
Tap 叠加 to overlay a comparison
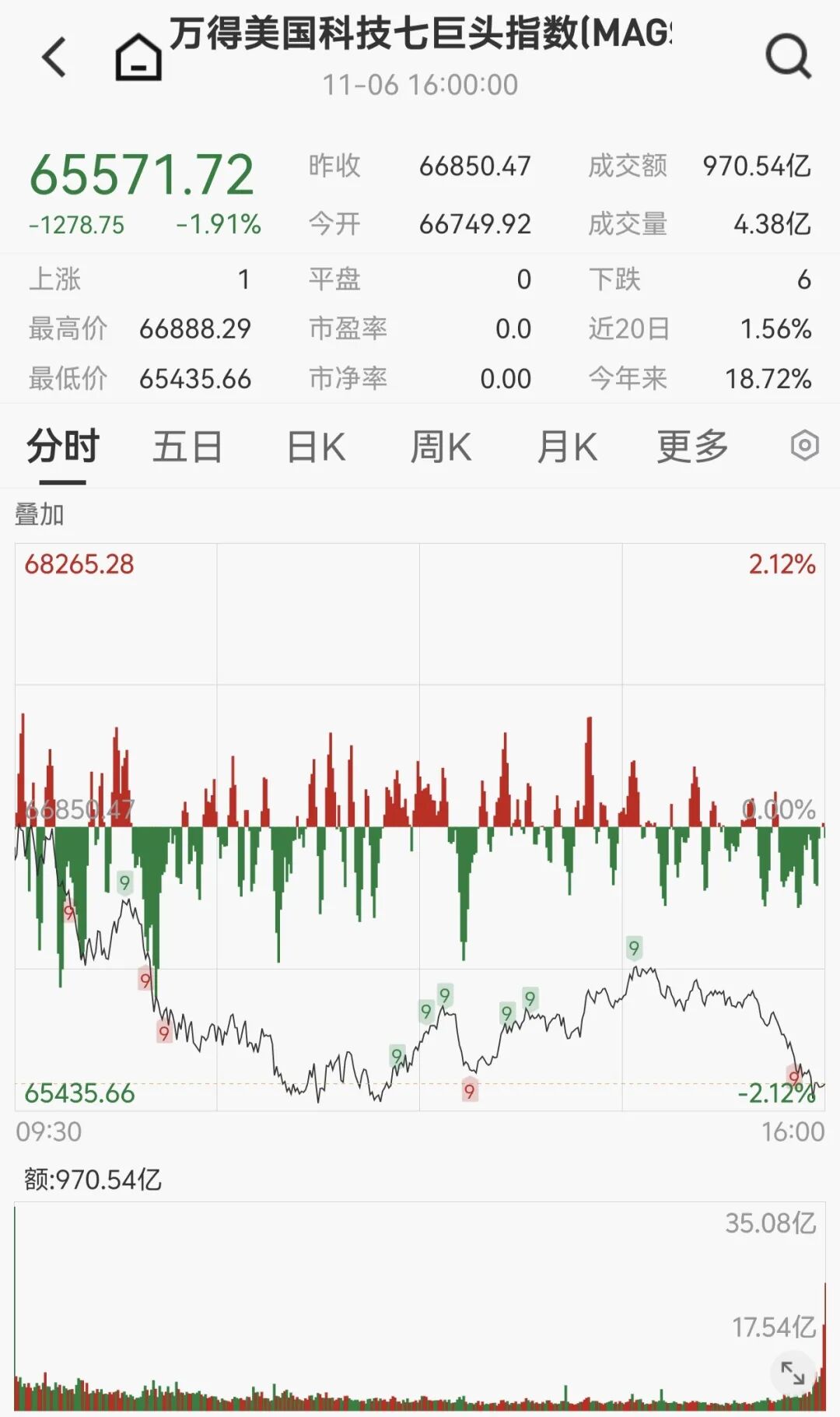(x=40, y=514)
